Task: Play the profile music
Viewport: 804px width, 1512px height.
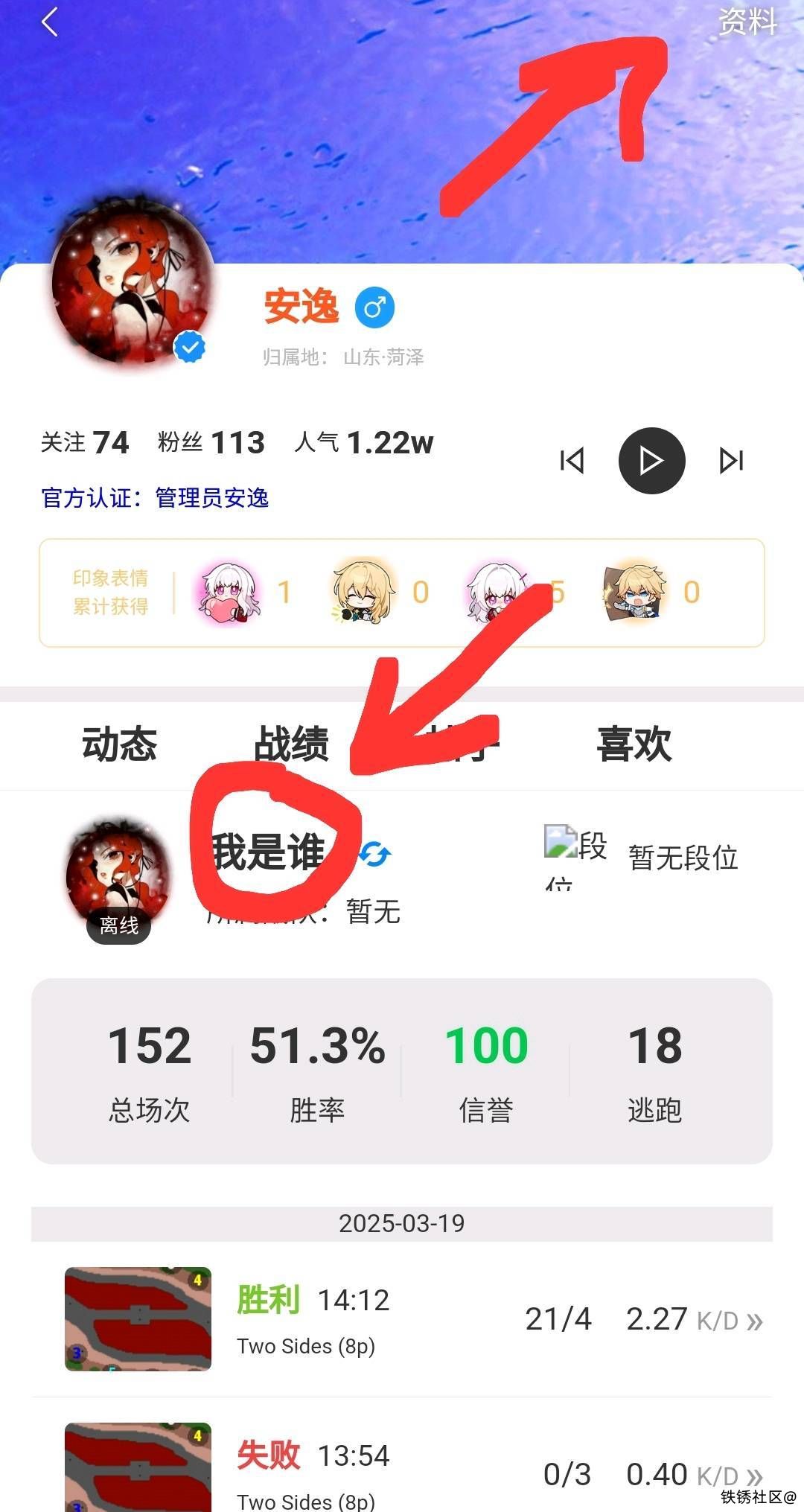Action: (x=651, y=461)
